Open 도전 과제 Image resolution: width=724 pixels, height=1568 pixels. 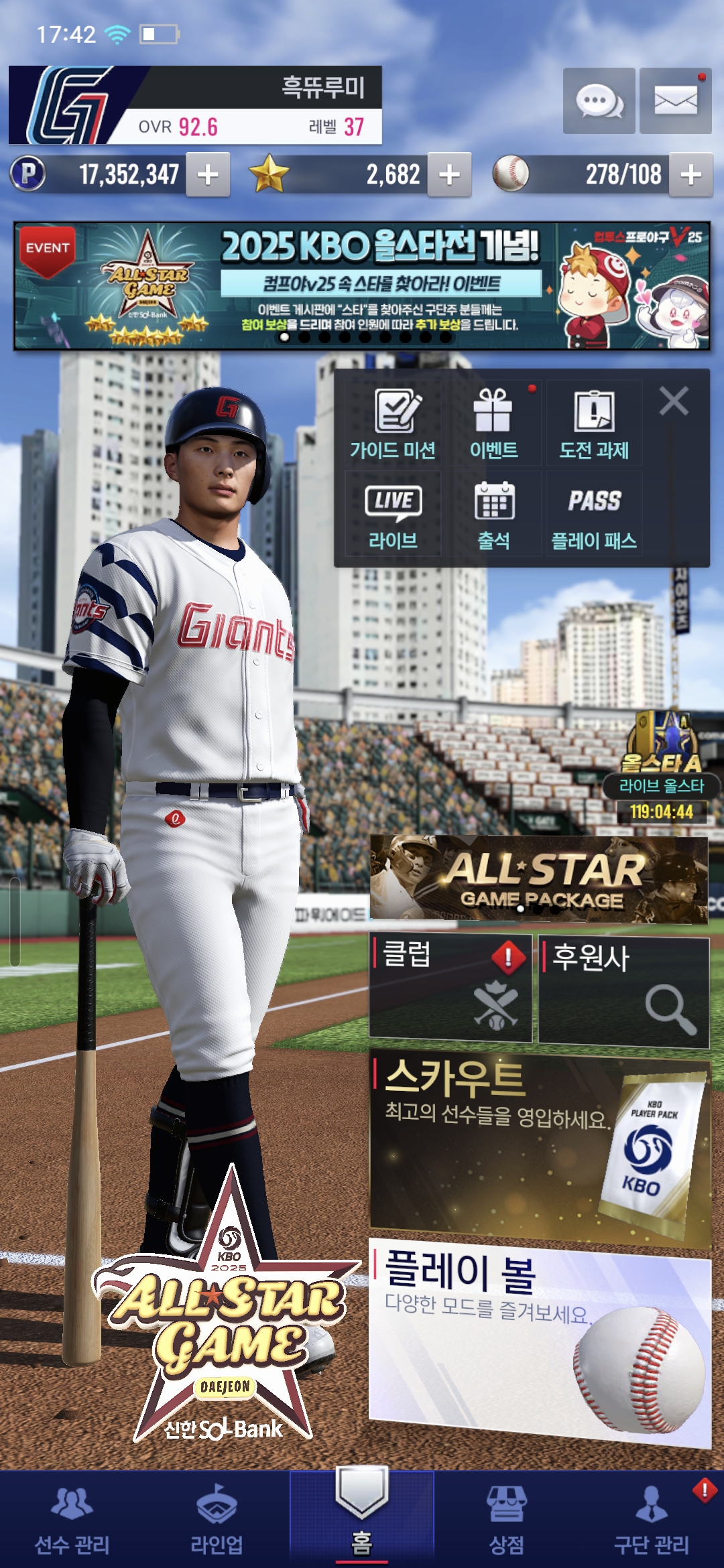pyautogui.click(x=594, y=423)
